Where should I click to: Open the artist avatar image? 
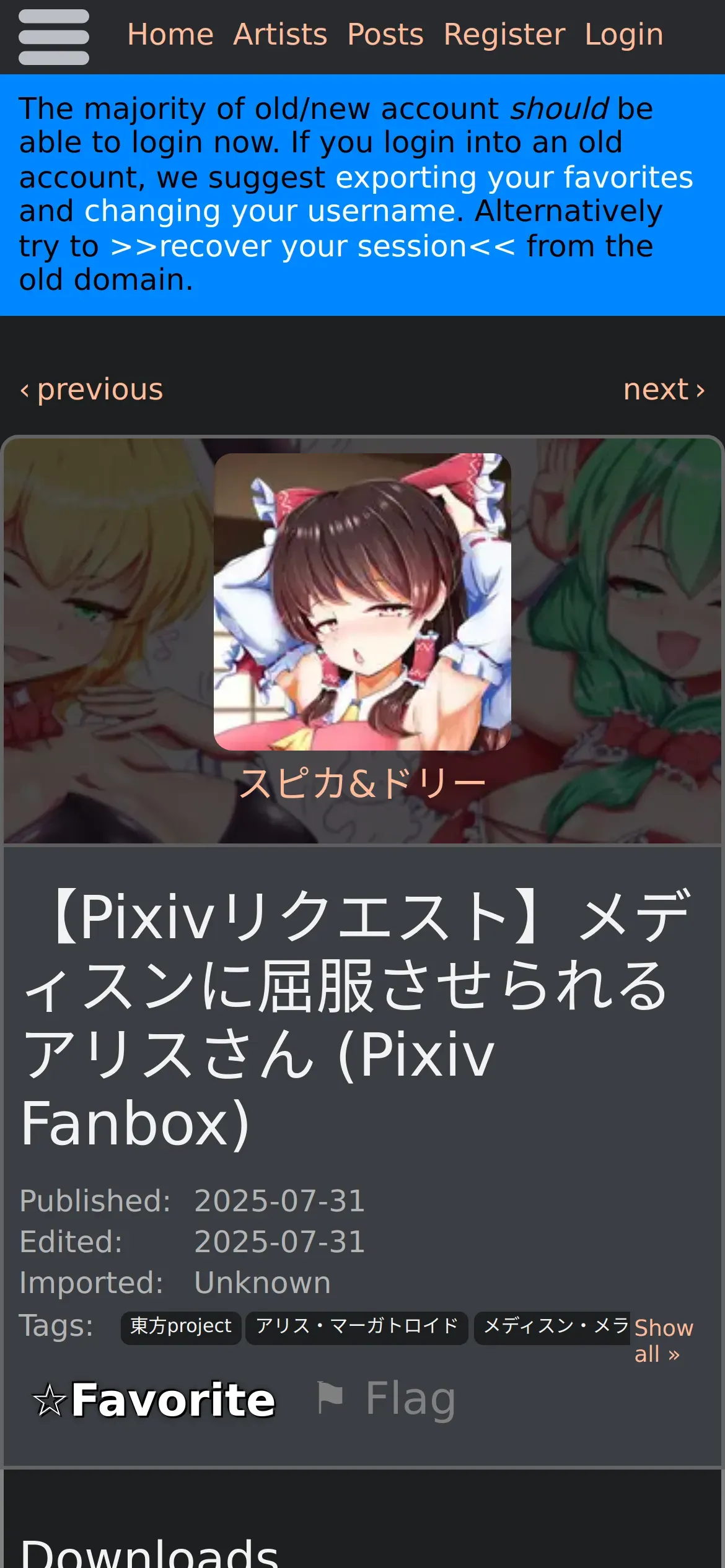(362, 602)
